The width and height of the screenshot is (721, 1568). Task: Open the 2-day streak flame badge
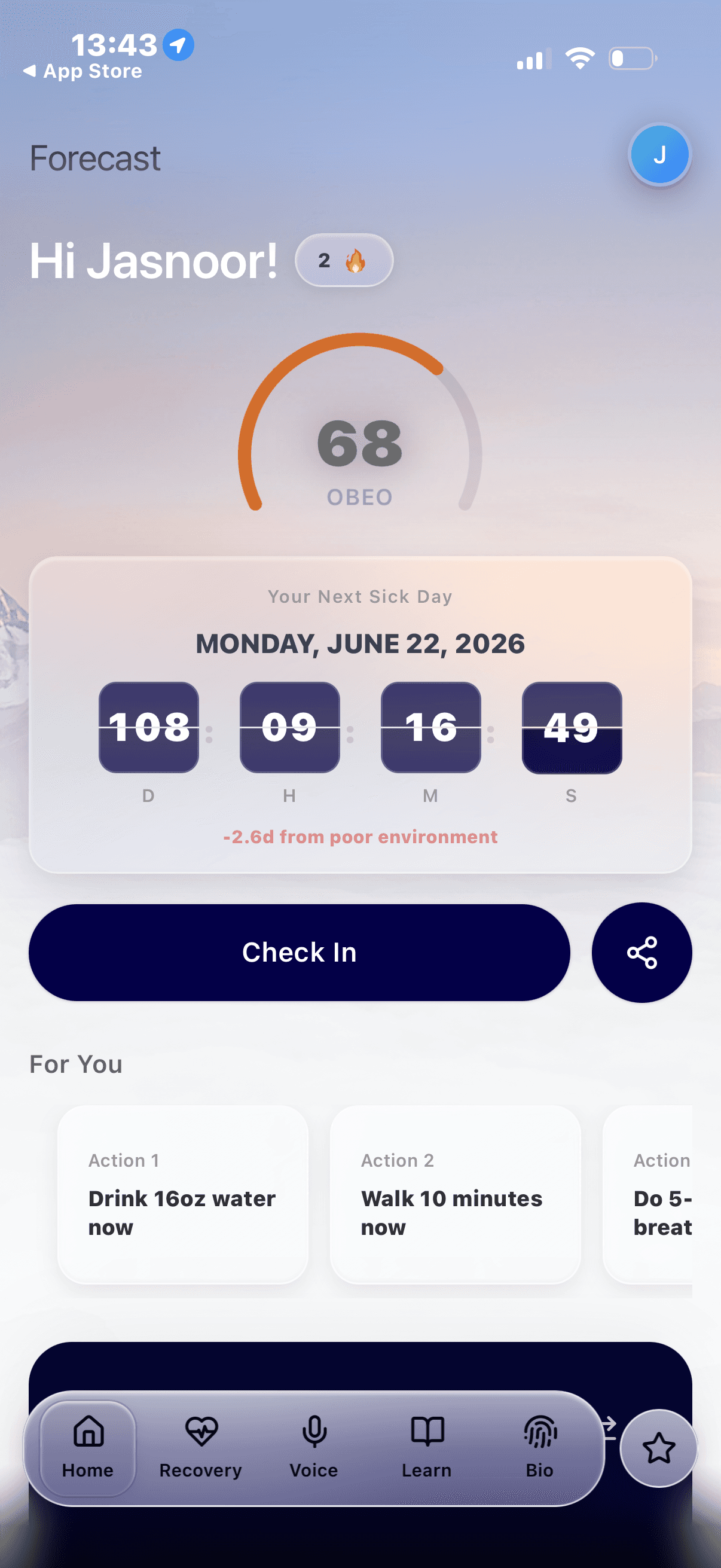[344, 261]
